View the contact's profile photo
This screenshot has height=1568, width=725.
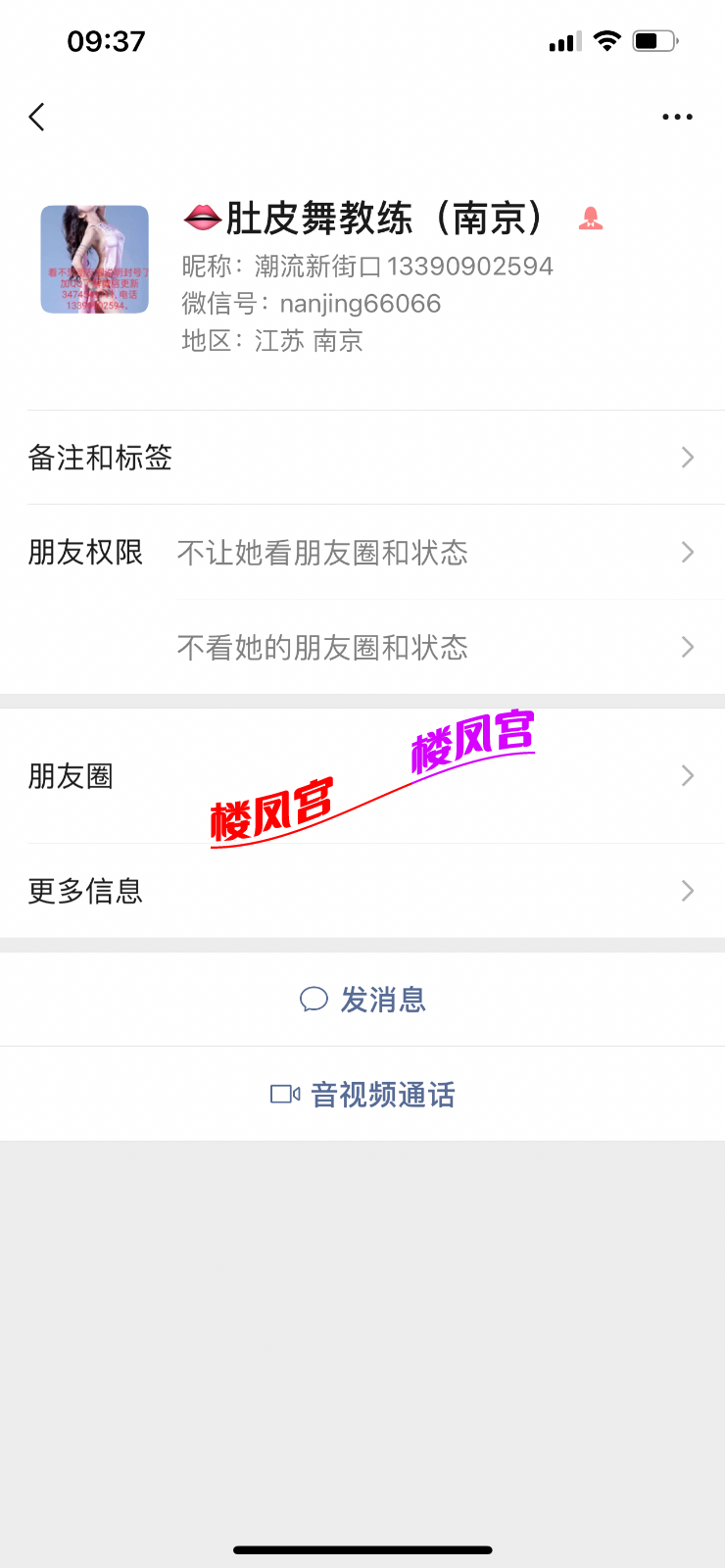click(94, 260)
